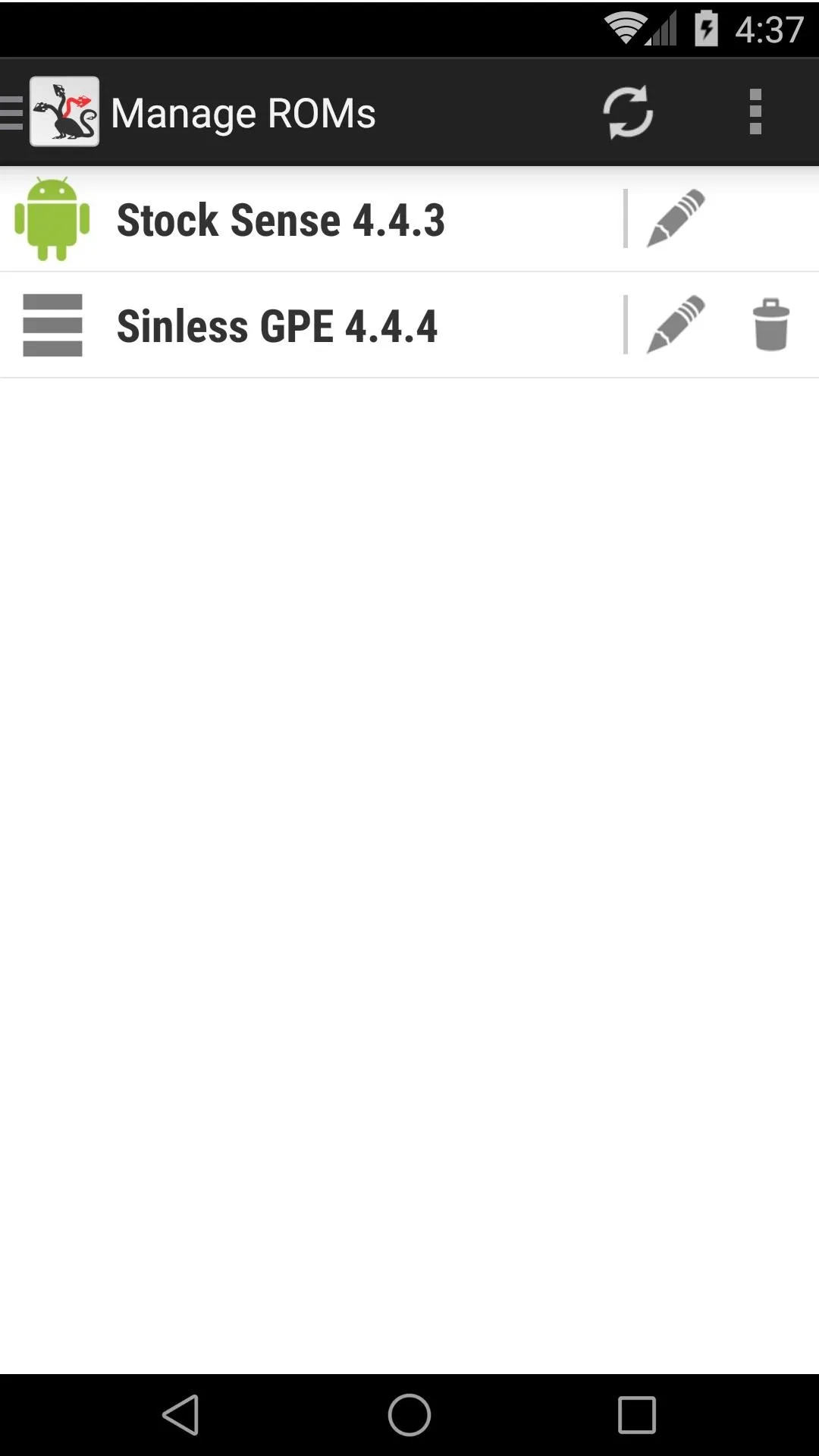Edit the Stock Sense 4.4.3 entry
The image size is (819, 1456).
[x=675, y=218]
